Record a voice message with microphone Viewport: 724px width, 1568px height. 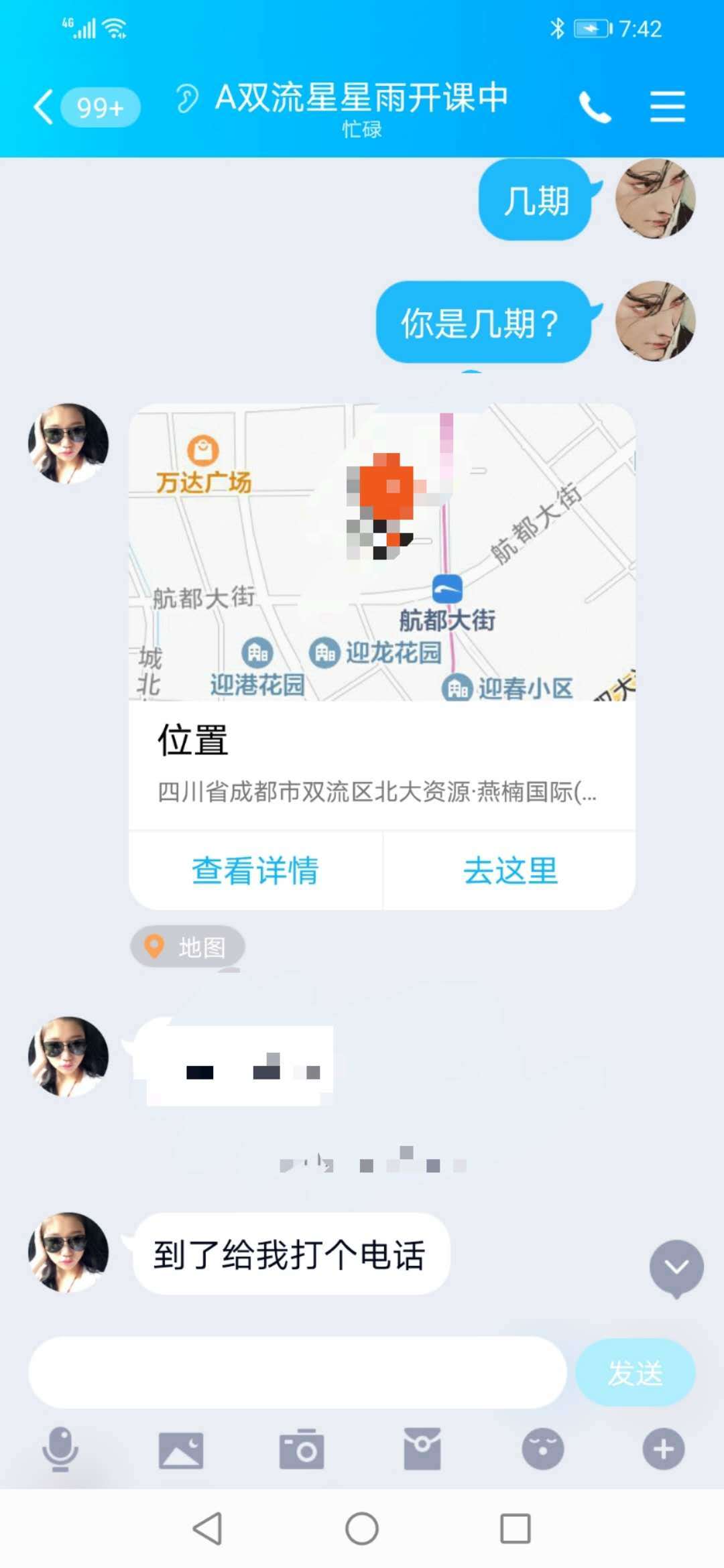click(60, 1449)
